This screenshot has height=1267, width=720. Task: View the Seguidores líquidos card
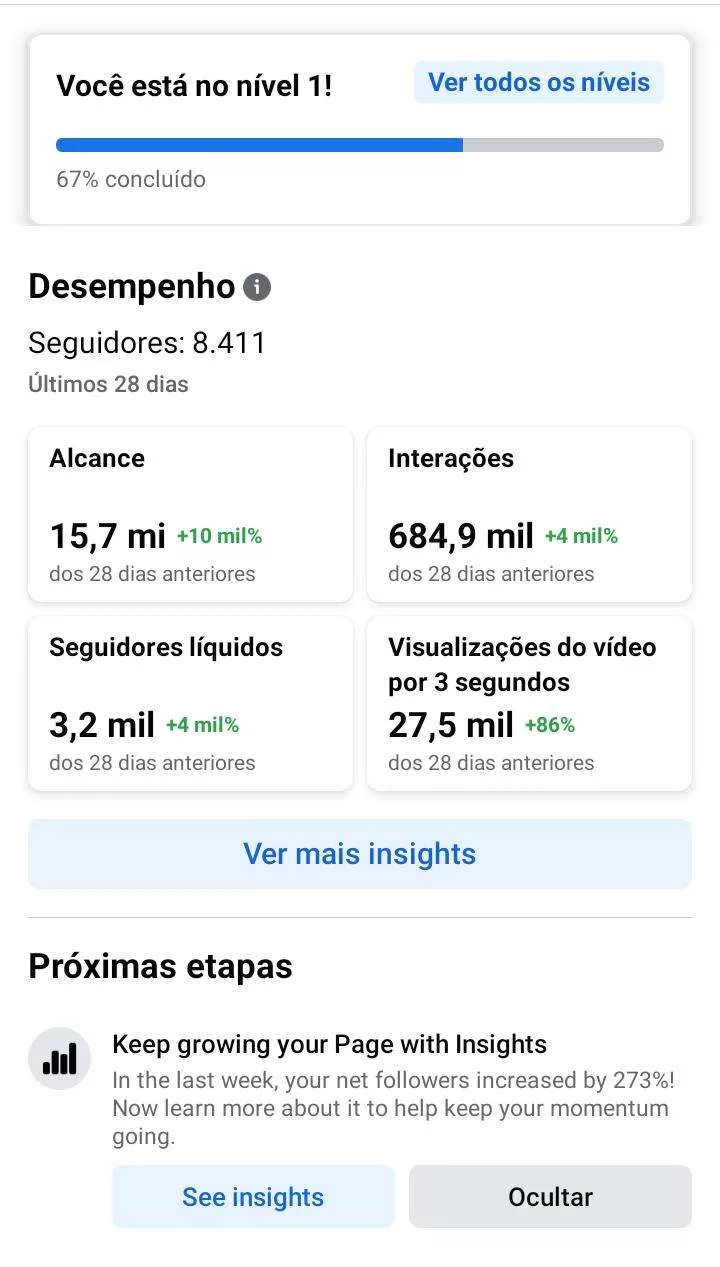click(190, 704)
